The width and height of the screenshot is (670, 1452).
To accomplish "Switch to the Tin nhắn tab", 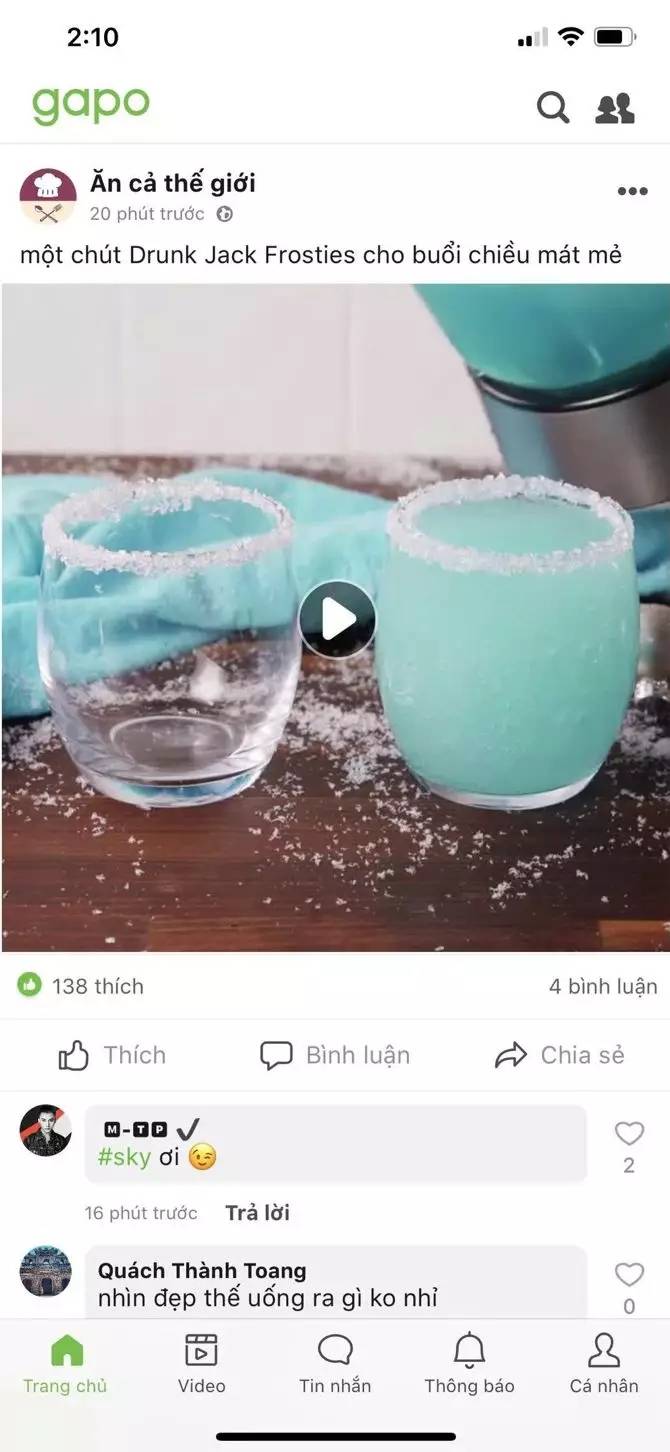I will pyautogui.click(x=335, y=1364).
